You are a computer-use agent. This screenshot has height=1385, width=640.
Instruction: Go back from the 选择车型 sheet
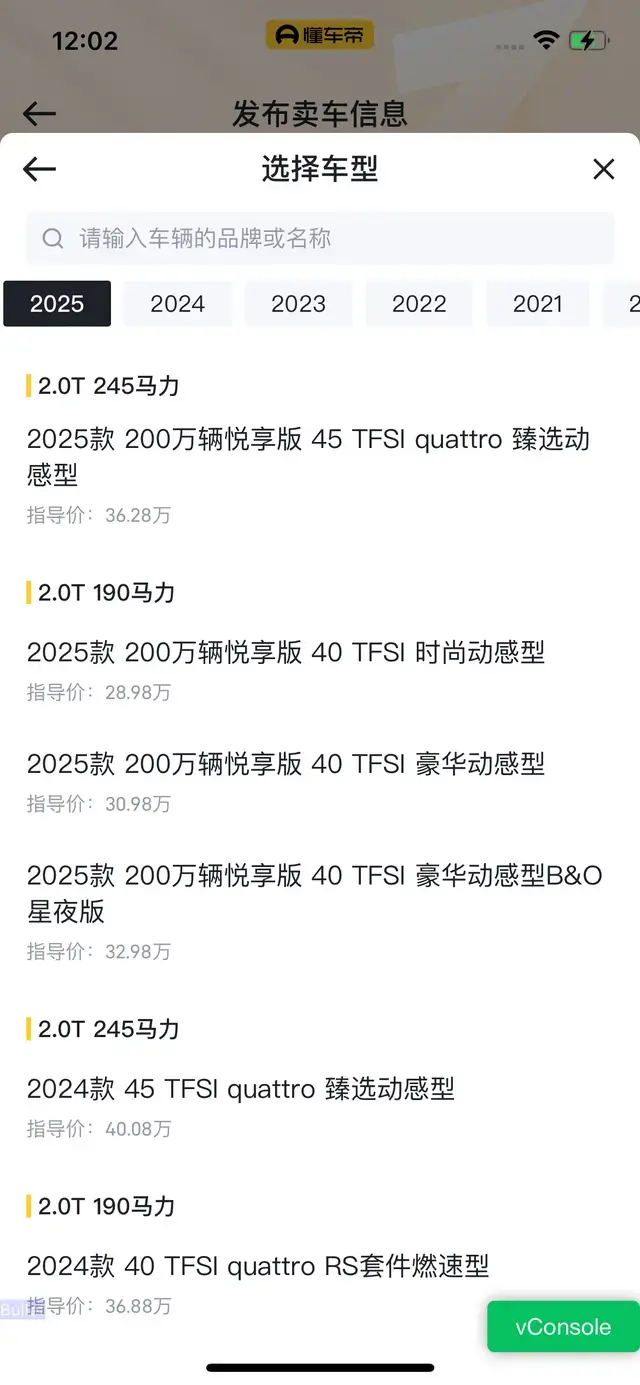[x=39, y=169]
